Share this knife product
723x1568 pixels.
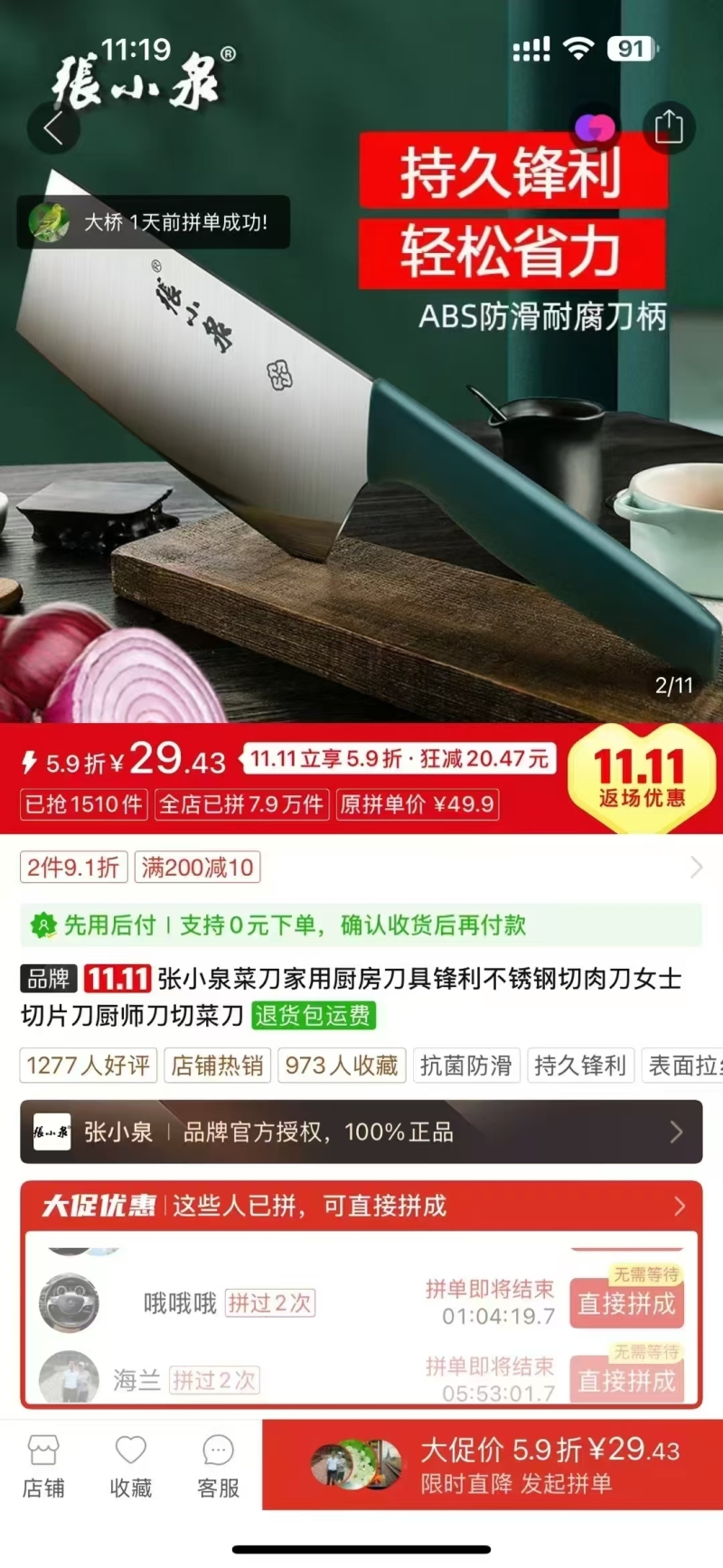pyautogui.click(x=669, y=127)
